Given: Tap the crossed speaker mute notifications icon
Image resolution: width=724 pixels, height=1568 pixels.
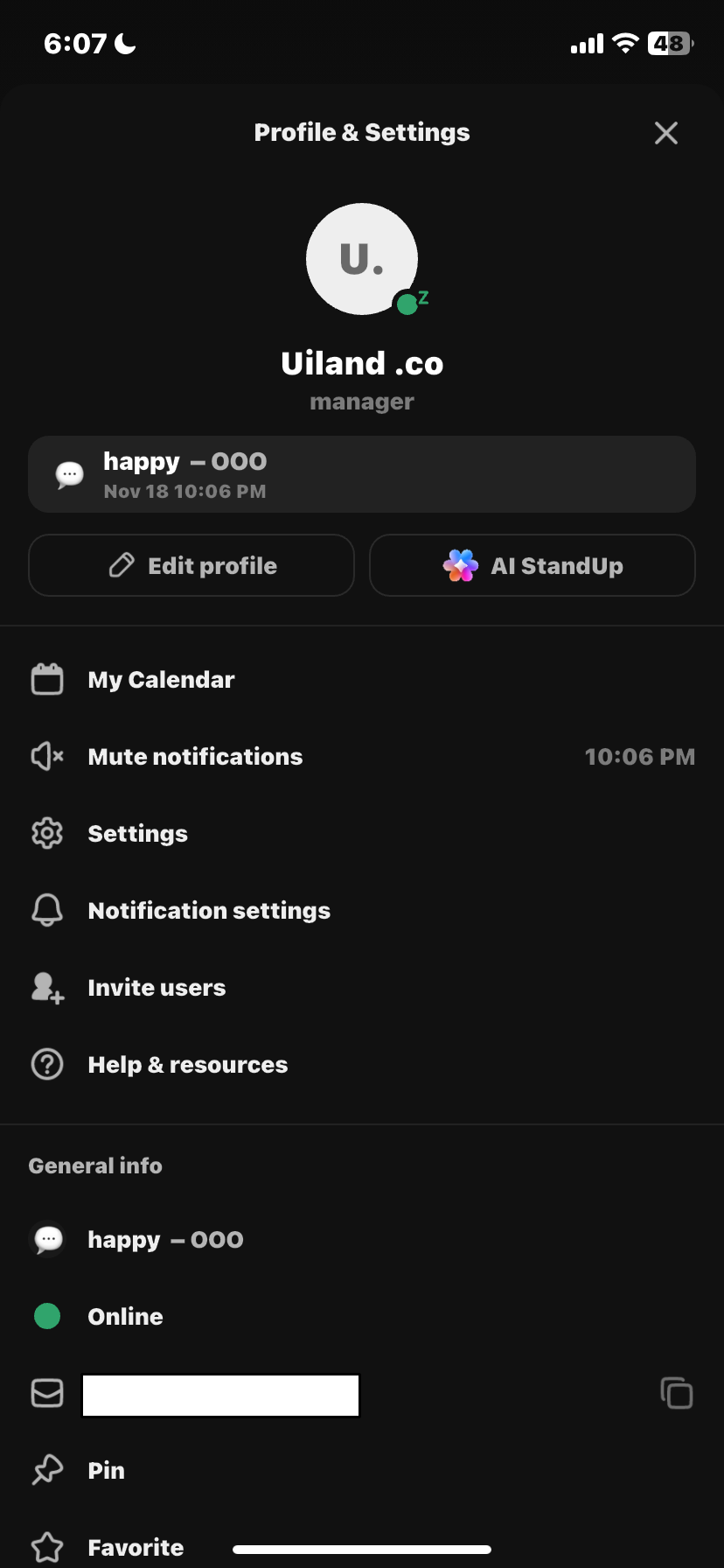Looking at the screenshot, I should [47, 756].
